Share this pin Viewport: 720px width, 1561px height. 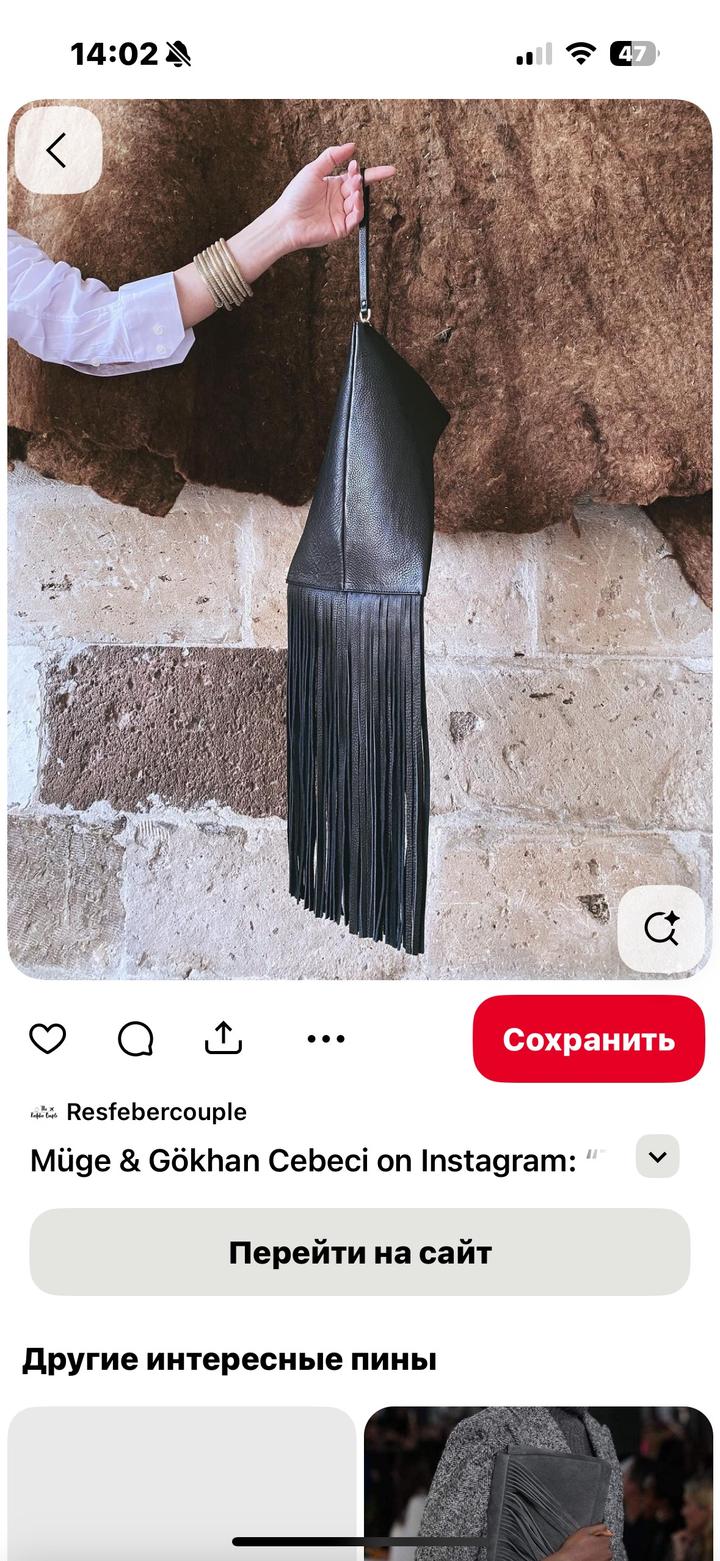click(224, 1038)
